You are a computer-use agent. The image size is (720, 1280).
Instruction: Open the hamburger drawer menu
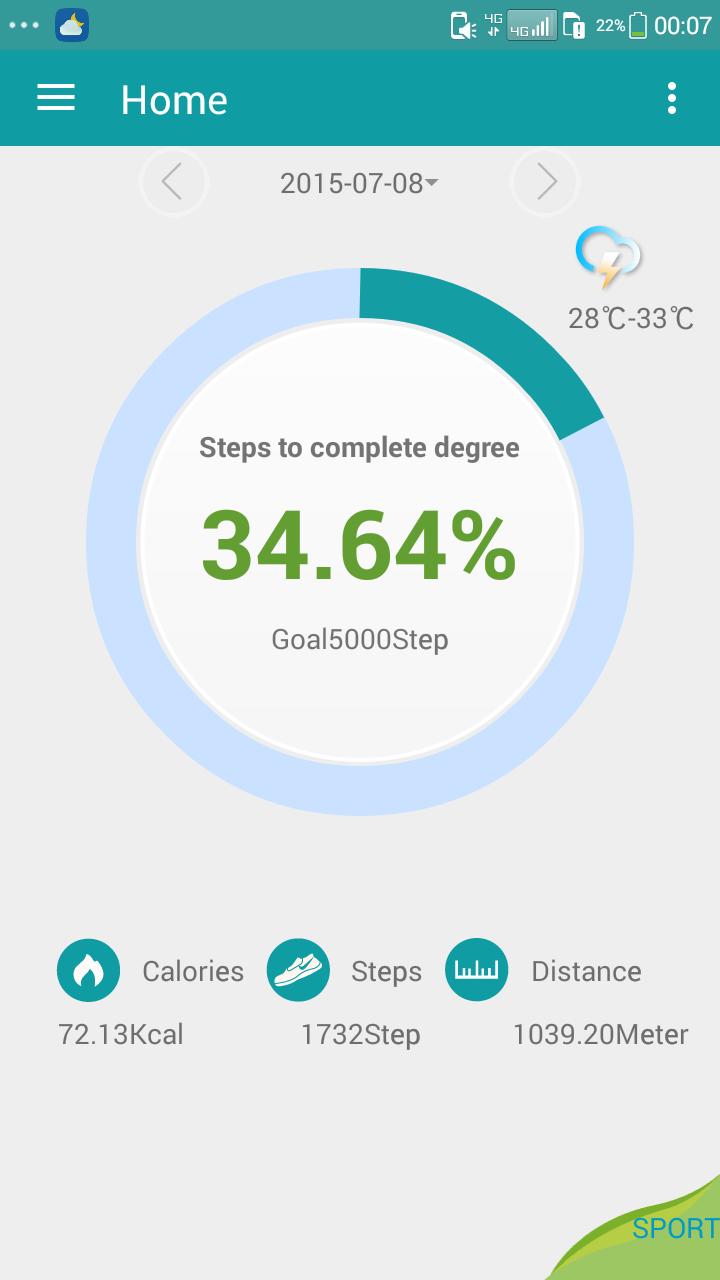[56, 98]
